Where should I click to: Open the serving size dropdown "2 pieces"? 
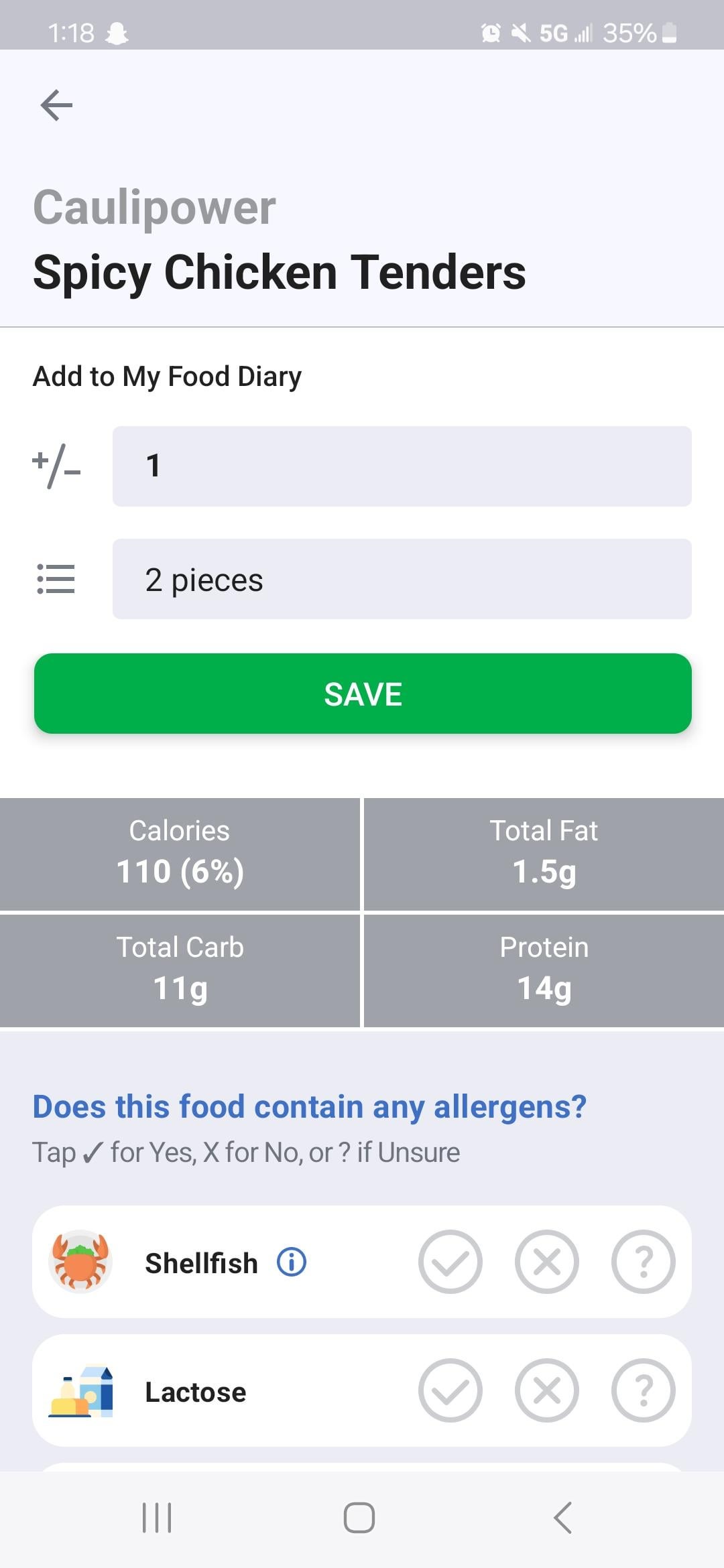click(402, 579)
